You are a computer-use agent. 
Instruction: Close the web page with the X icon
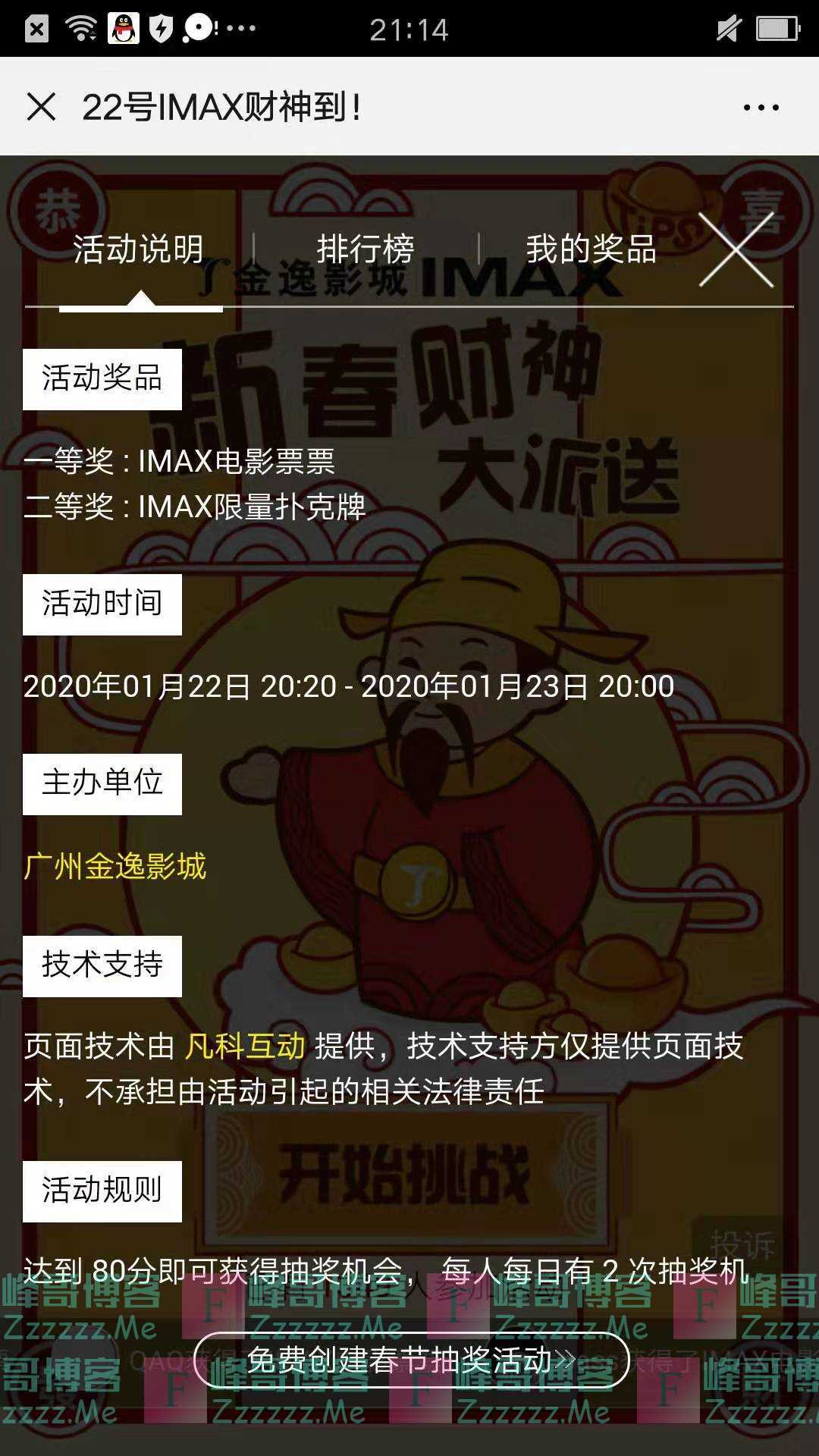(41, 107)
